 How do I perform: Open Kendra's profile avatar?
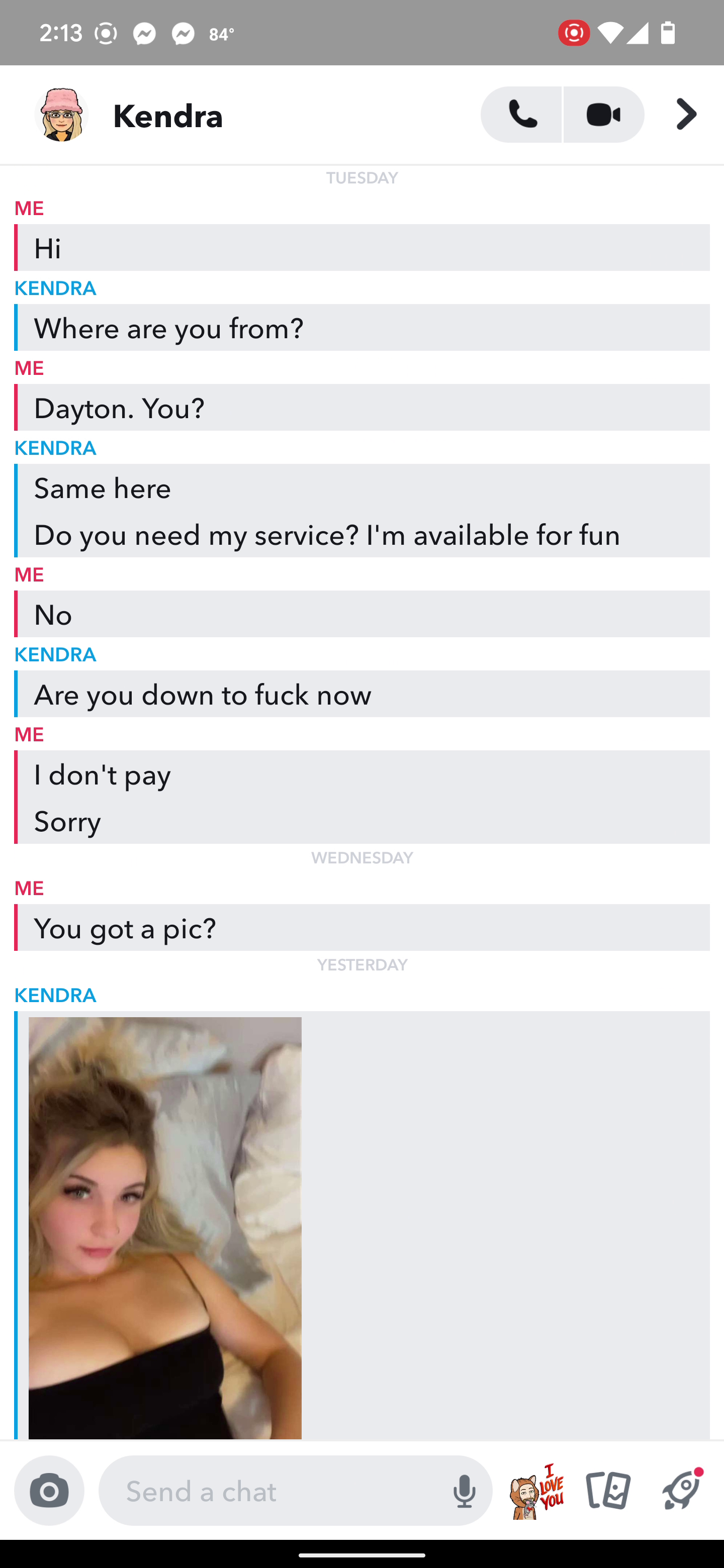[61, 115]
